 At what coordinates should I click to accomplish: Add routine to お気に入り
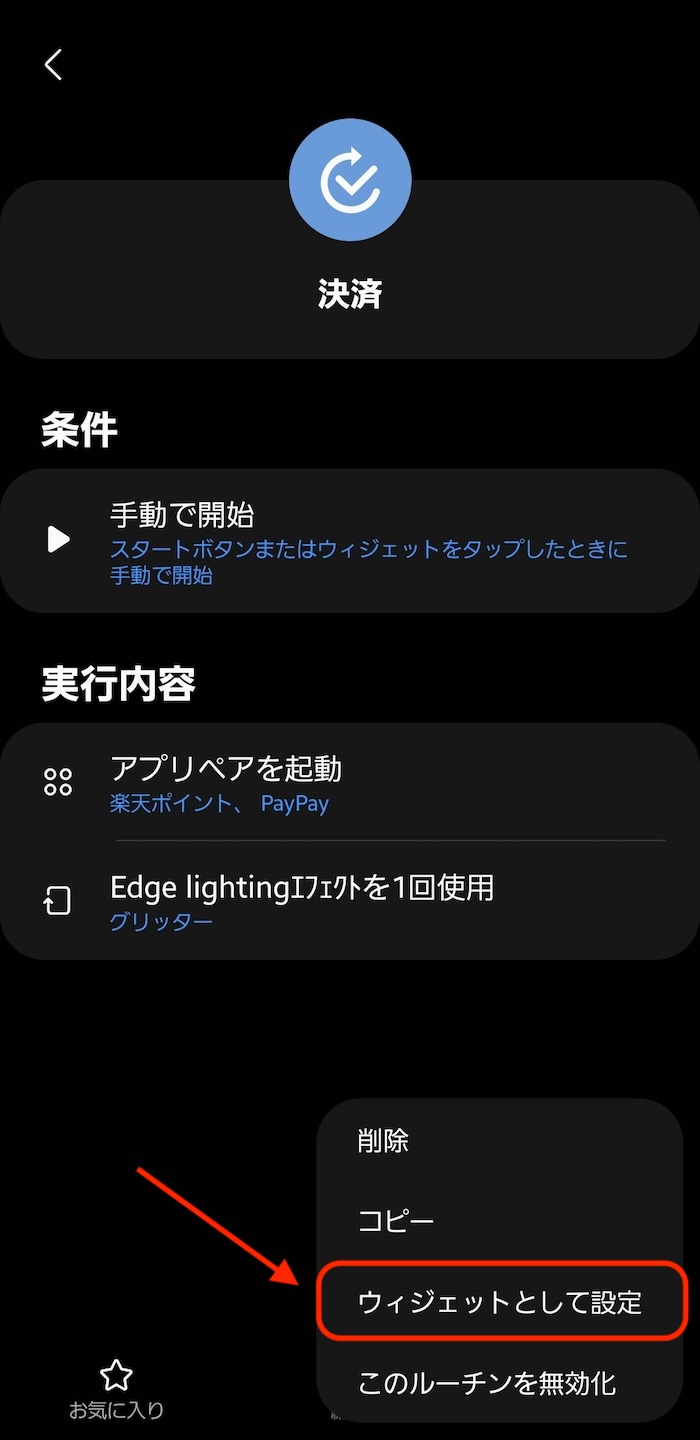[x=116, y=1390]
